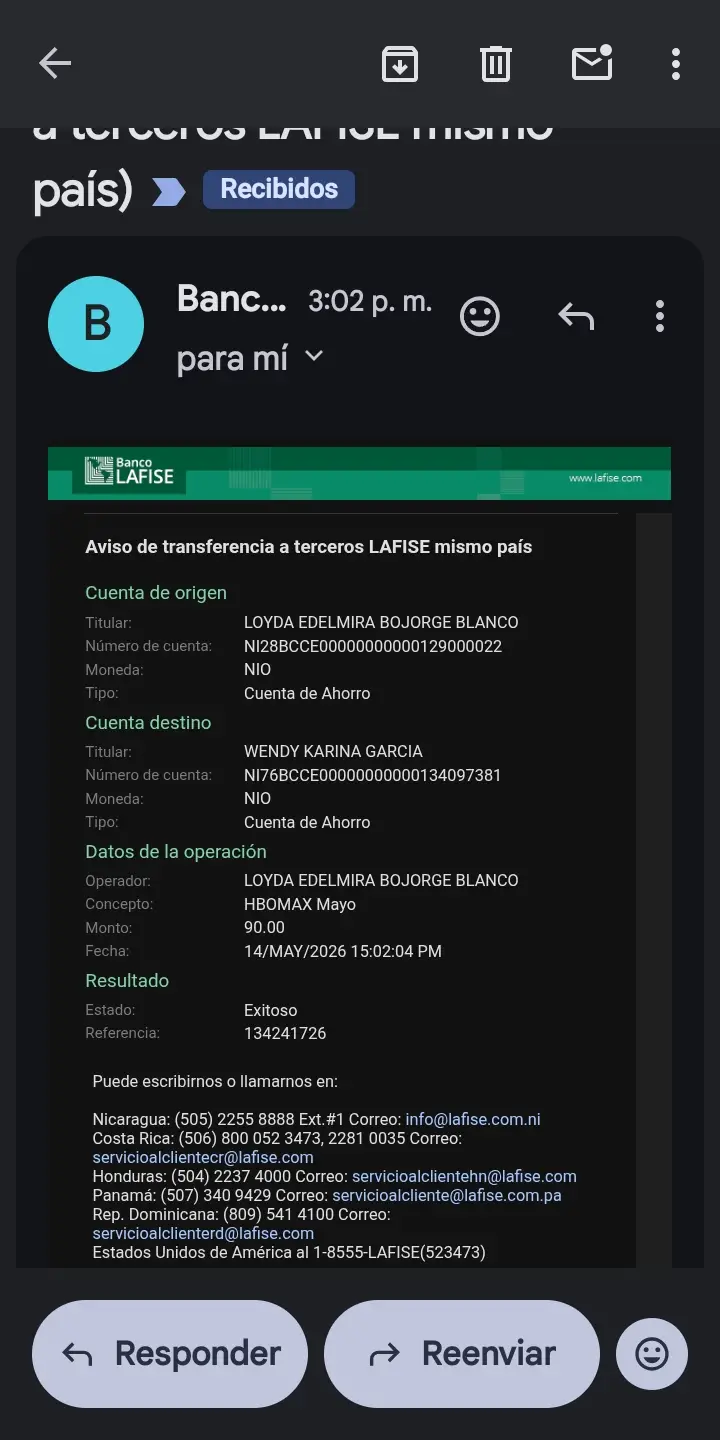Expand recipient details next to para mí
Viewport: 720px width, 1440px height.
[x=314, y=356]
